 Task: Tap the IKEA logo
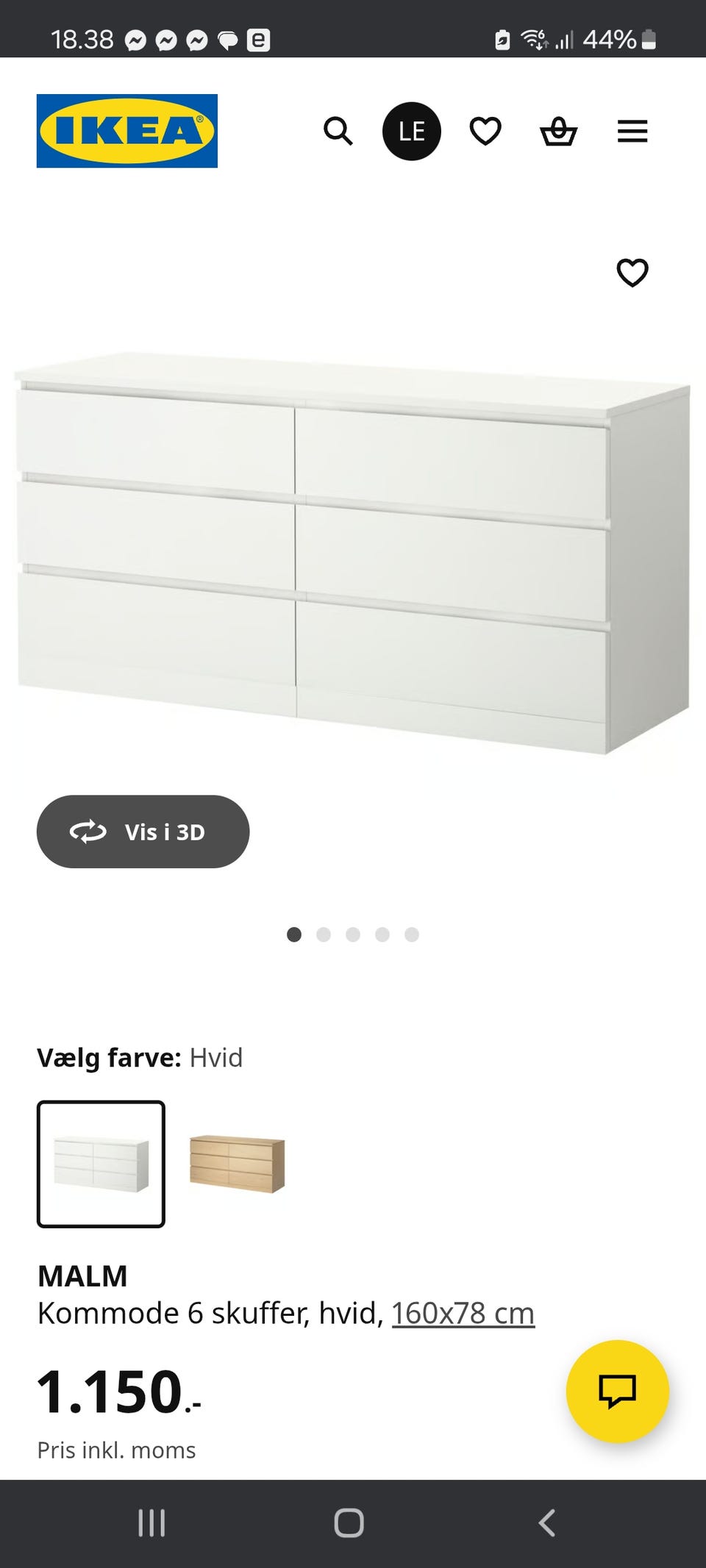pyautogui.click(x=126, y=132)
